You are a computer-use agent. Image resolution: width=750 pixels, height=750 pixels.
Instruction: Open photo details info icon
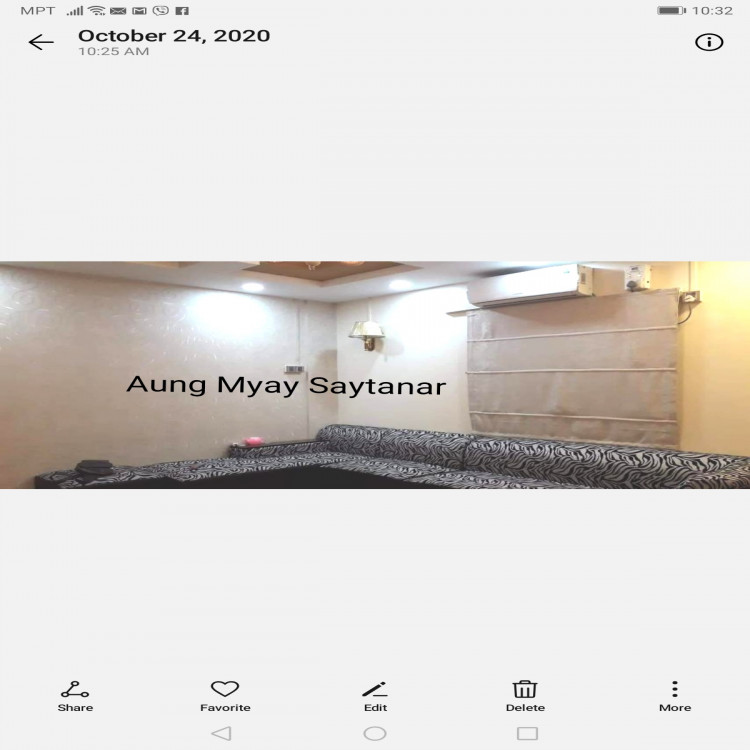pos(709,42)
